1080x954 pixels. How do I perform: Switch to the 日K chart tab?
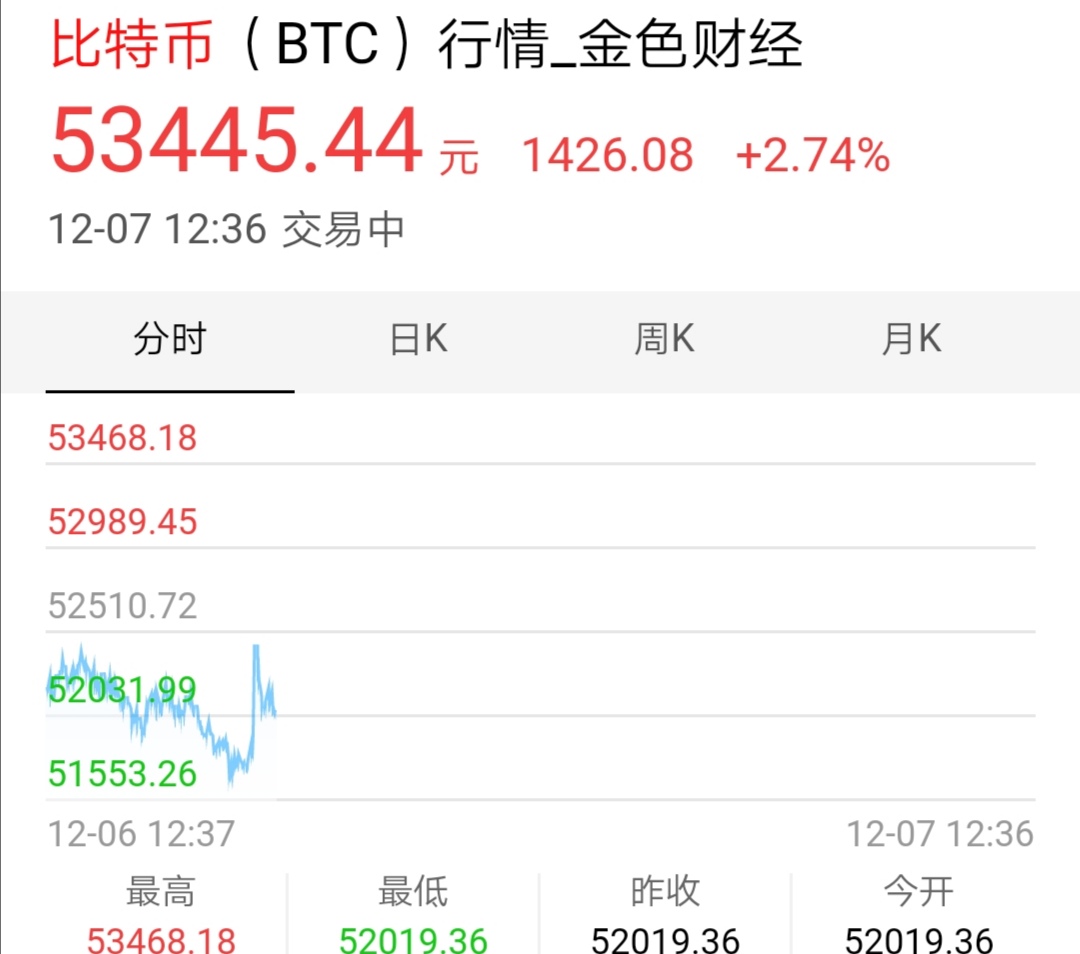point(418,340)
